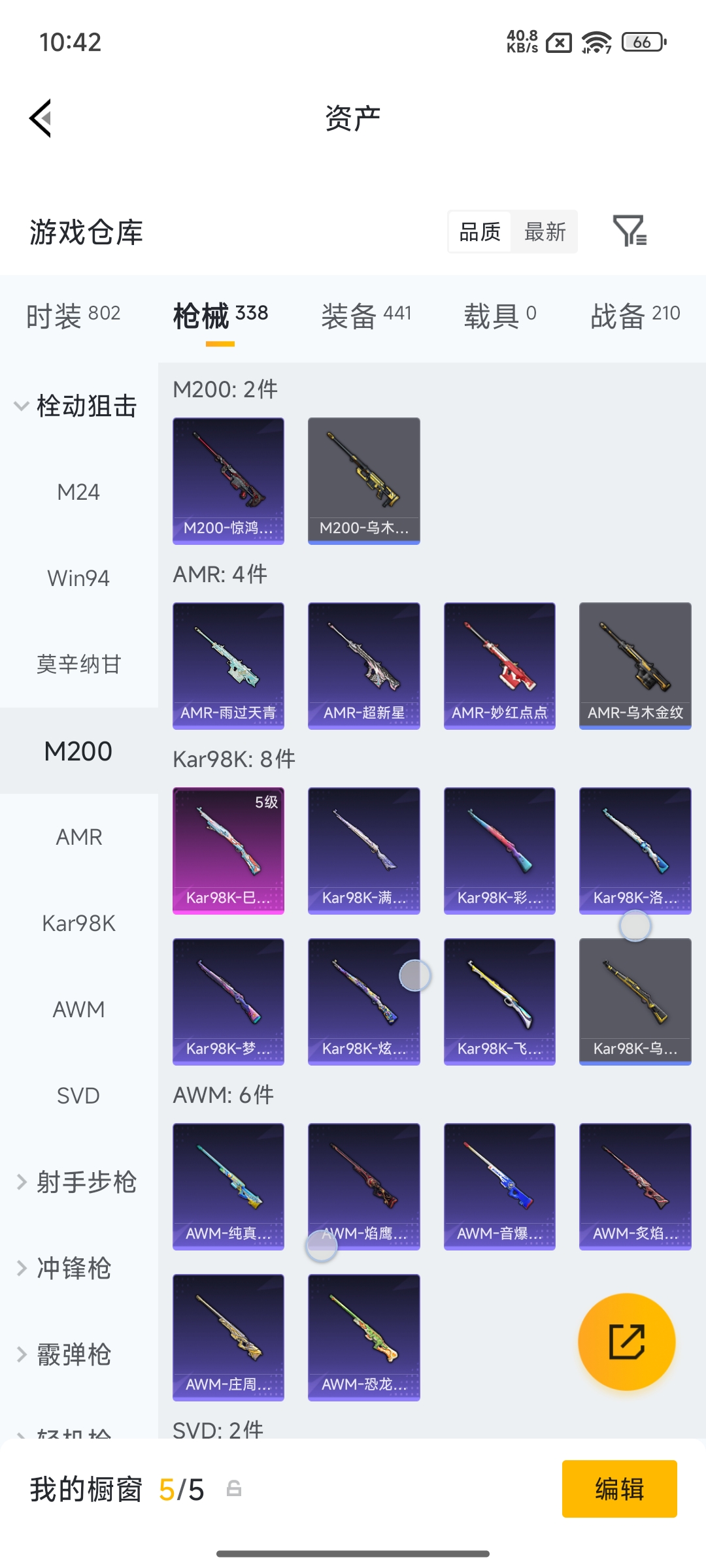Select the 品质 sort option
Screen dimensions: 706x1568
pos(480,231)
